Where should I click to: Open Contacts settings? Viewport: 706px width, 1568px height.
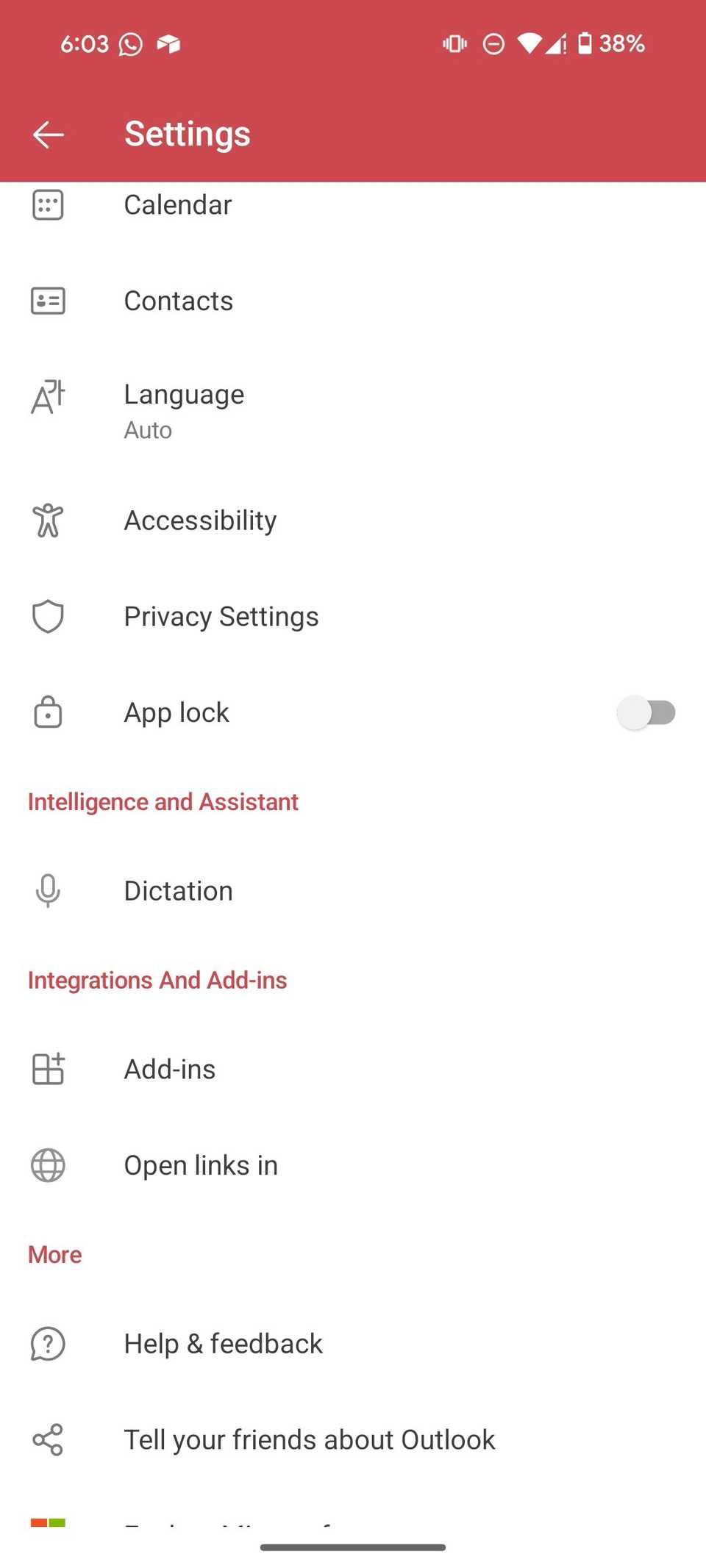pyautogui.click(x=178, y=301)
